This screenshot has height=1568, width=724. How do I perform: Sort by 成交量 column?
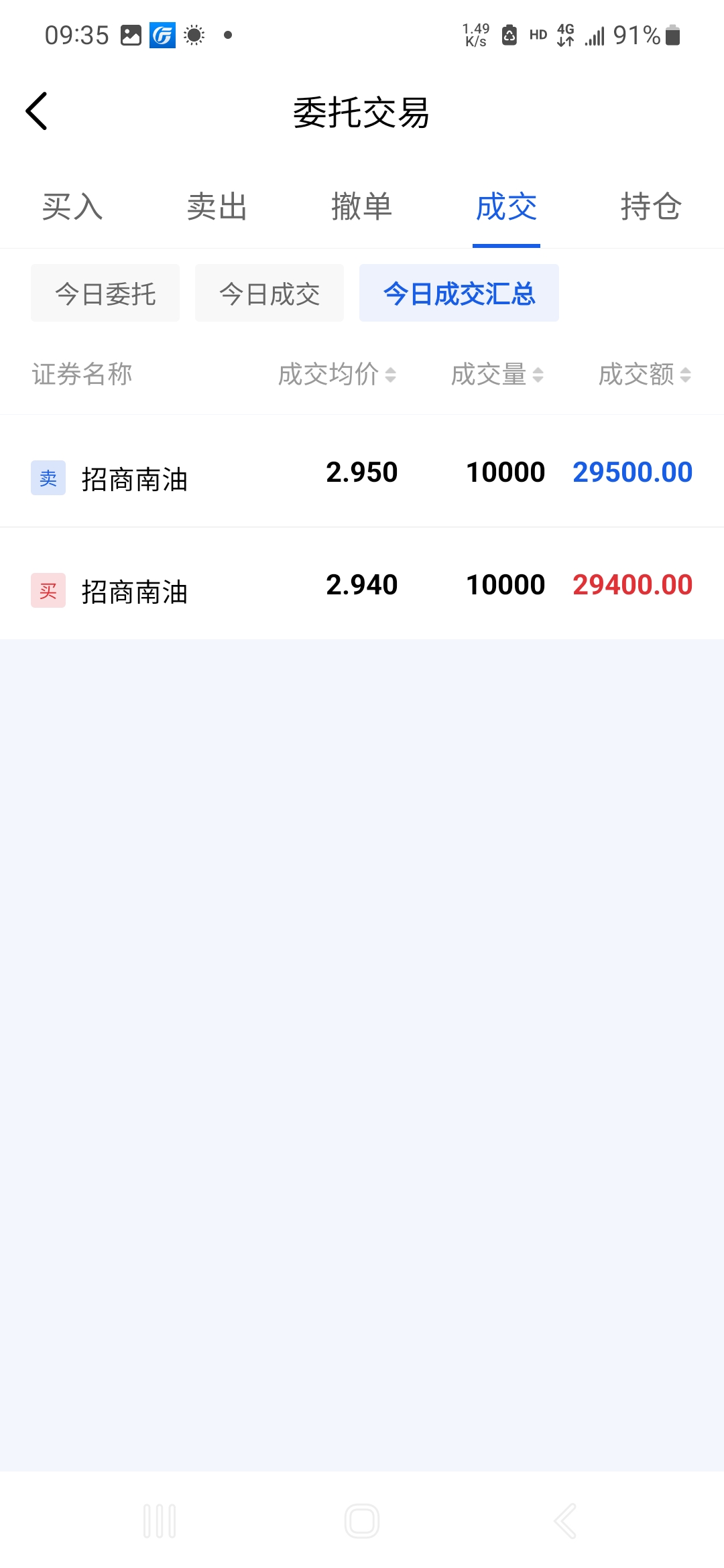click(497, 375)
